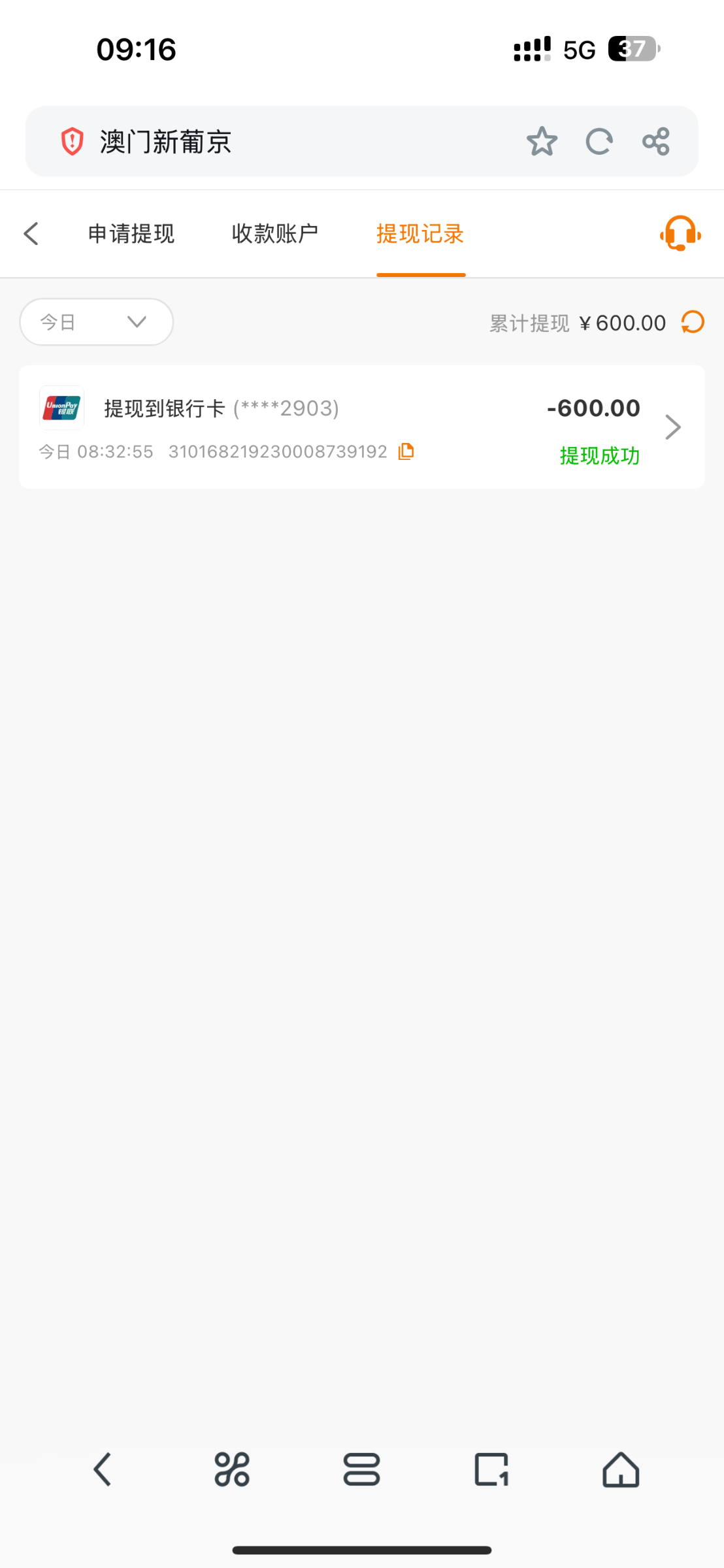Switch to the 申请提现 tab
The height and width of the screenshot is (1568, 724).
coord(131,234)
